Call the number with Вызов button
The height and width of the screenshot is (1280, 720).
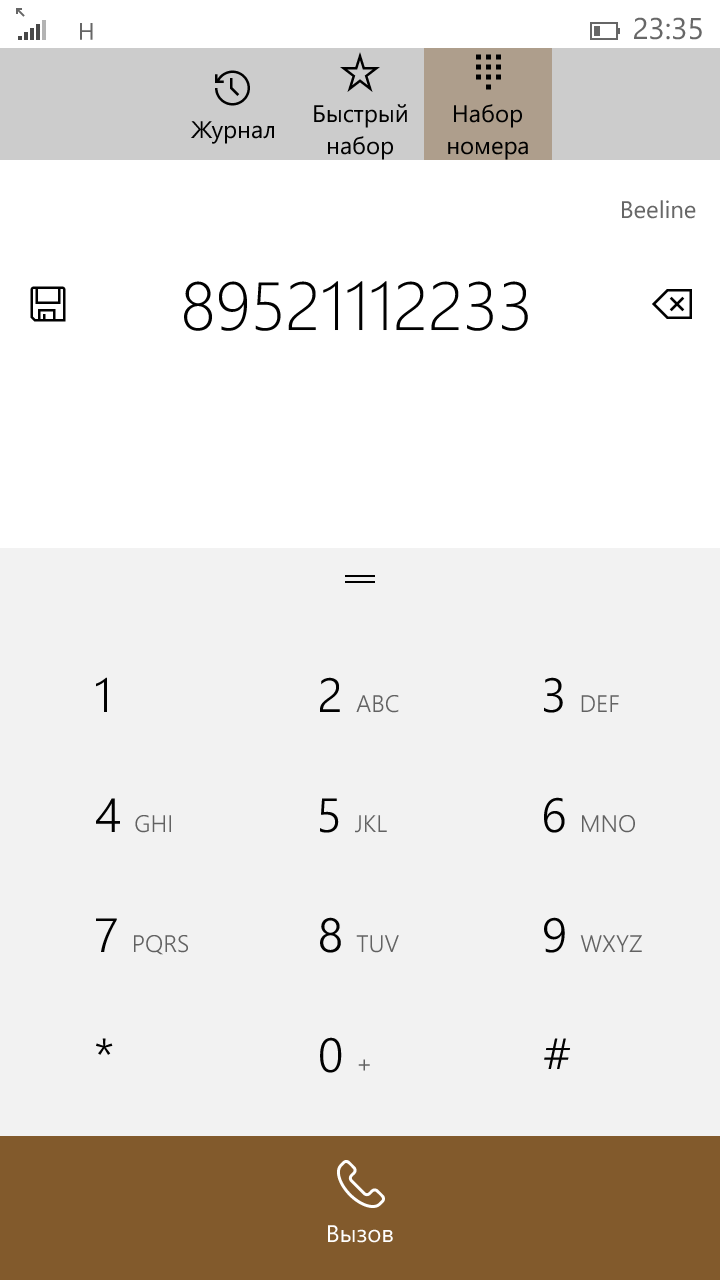coord(360,1208)
